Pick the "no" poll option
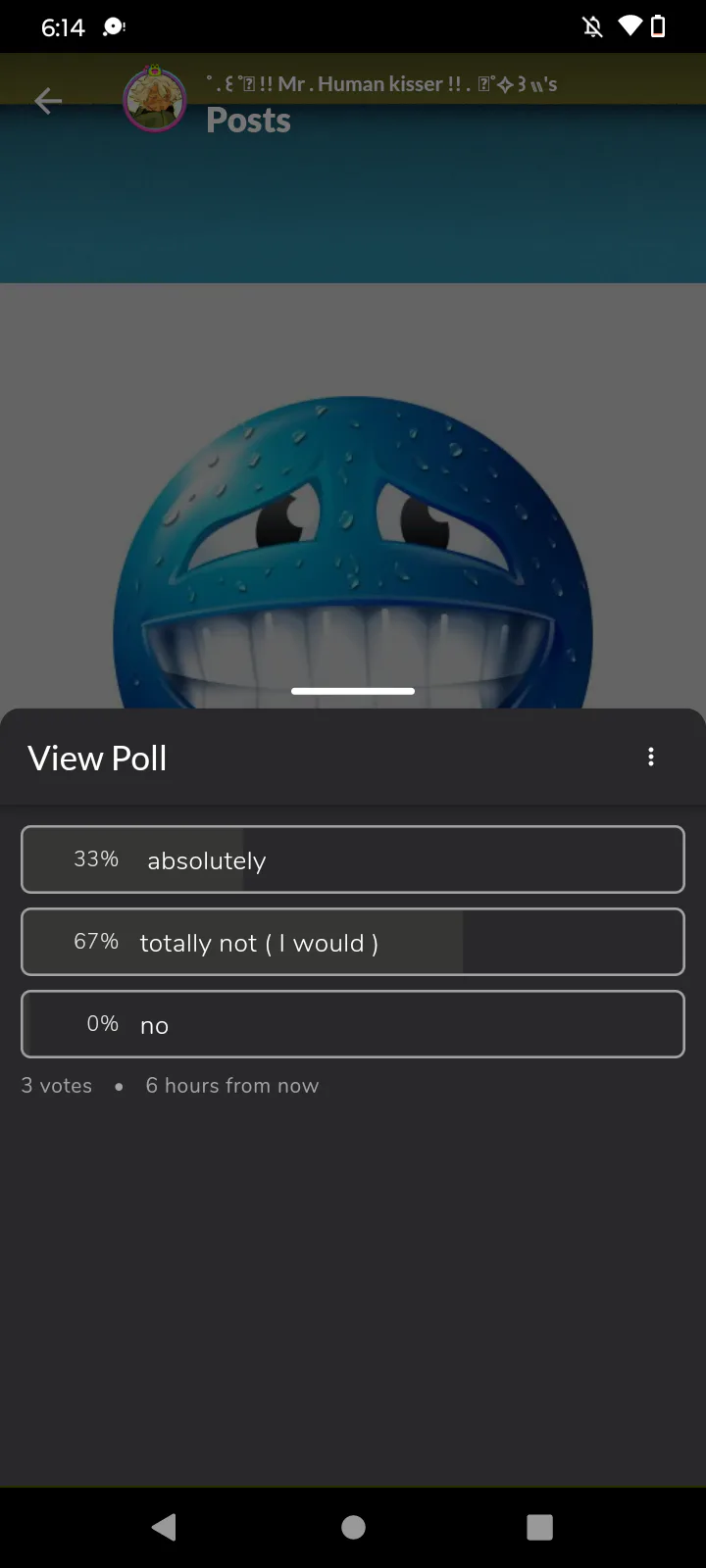The width and height of the screenshot is (706, 1568). (x=353, y=1024)
